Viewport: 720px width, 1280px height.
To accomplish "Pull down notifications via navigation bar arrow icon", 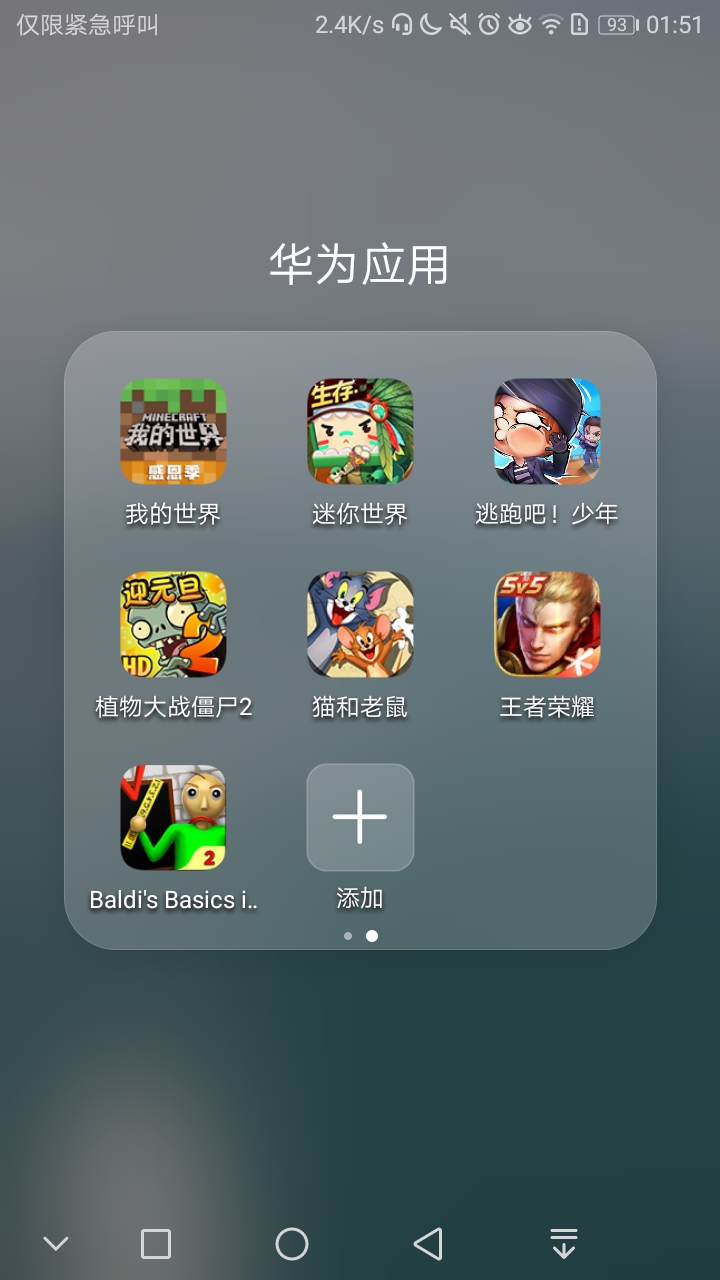I will coord(564,1244).
